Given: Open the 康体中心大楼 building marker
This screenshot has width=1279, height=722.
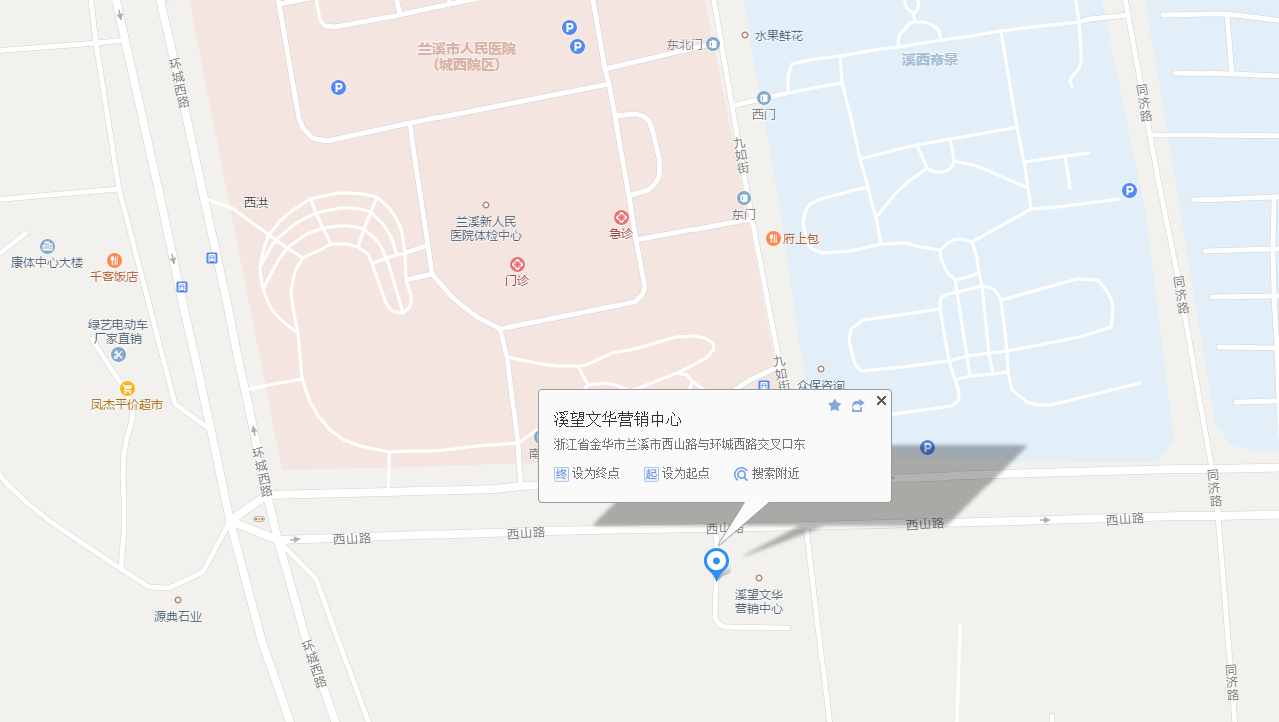Looking at the screenshot, I should 47,246.
